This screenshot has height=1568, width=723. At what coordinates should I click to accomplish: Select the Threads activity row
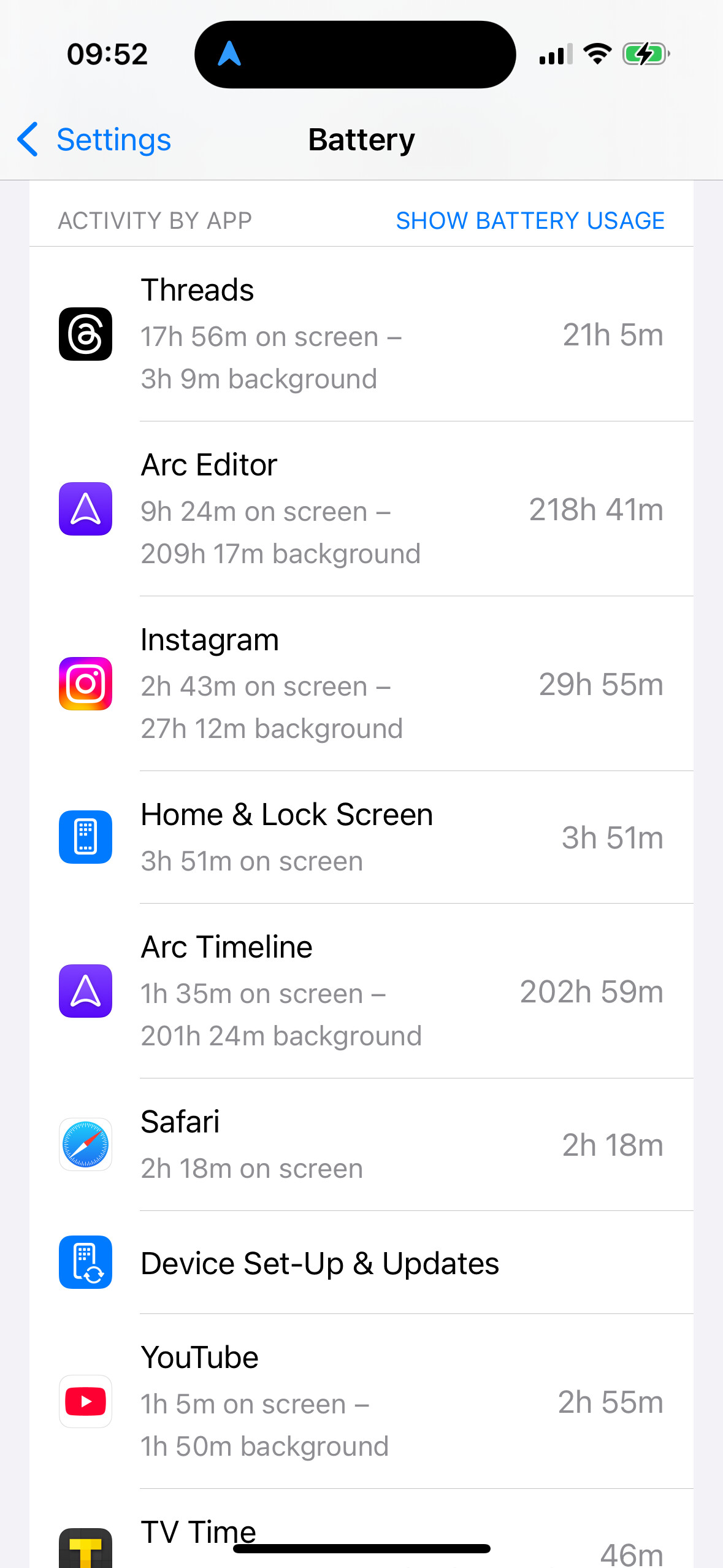point(361,334)
